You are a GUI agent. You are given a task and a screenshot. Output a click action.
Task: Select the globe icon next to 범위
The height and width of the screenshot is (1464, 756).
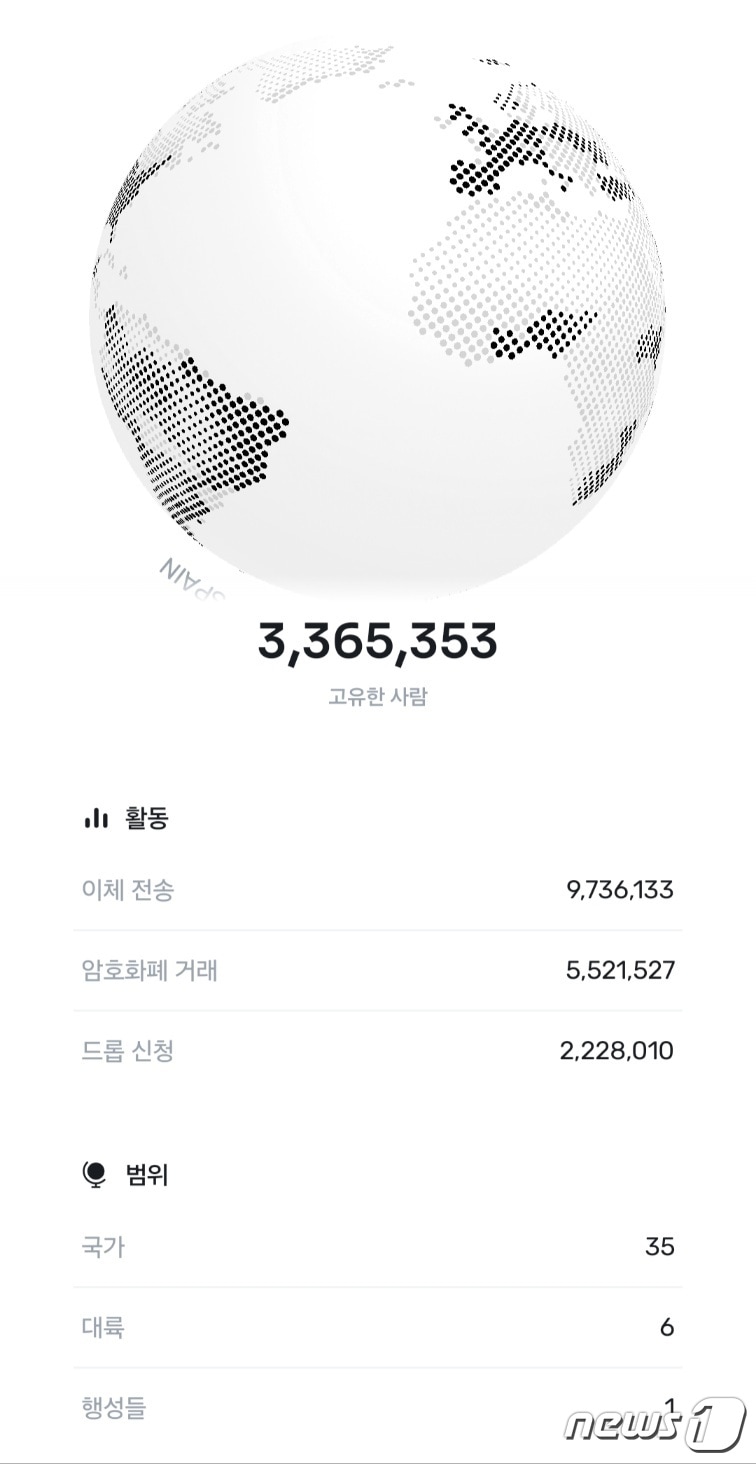(x=94, y=1175)
